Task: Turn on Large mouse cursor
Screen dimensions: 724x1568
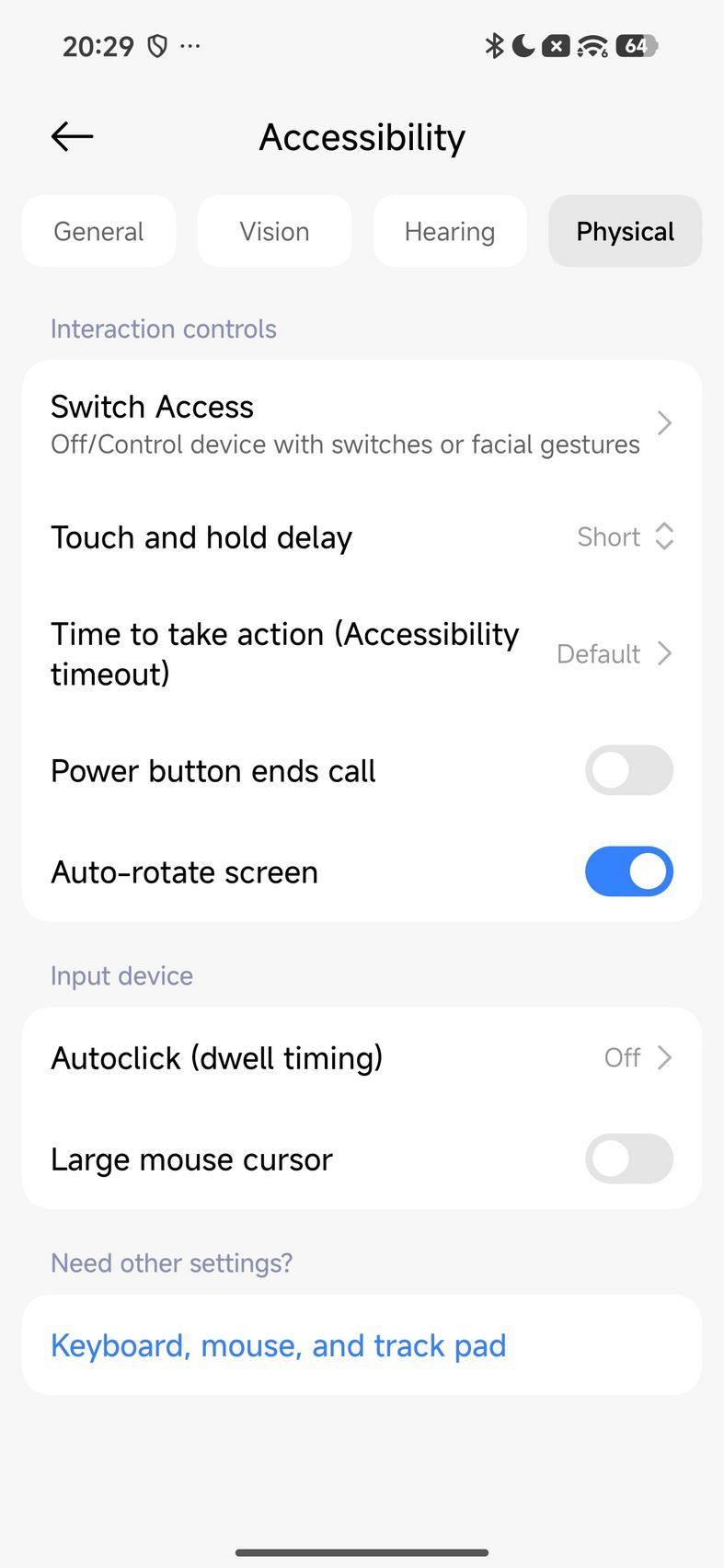Action: [x=629, y=1159]
